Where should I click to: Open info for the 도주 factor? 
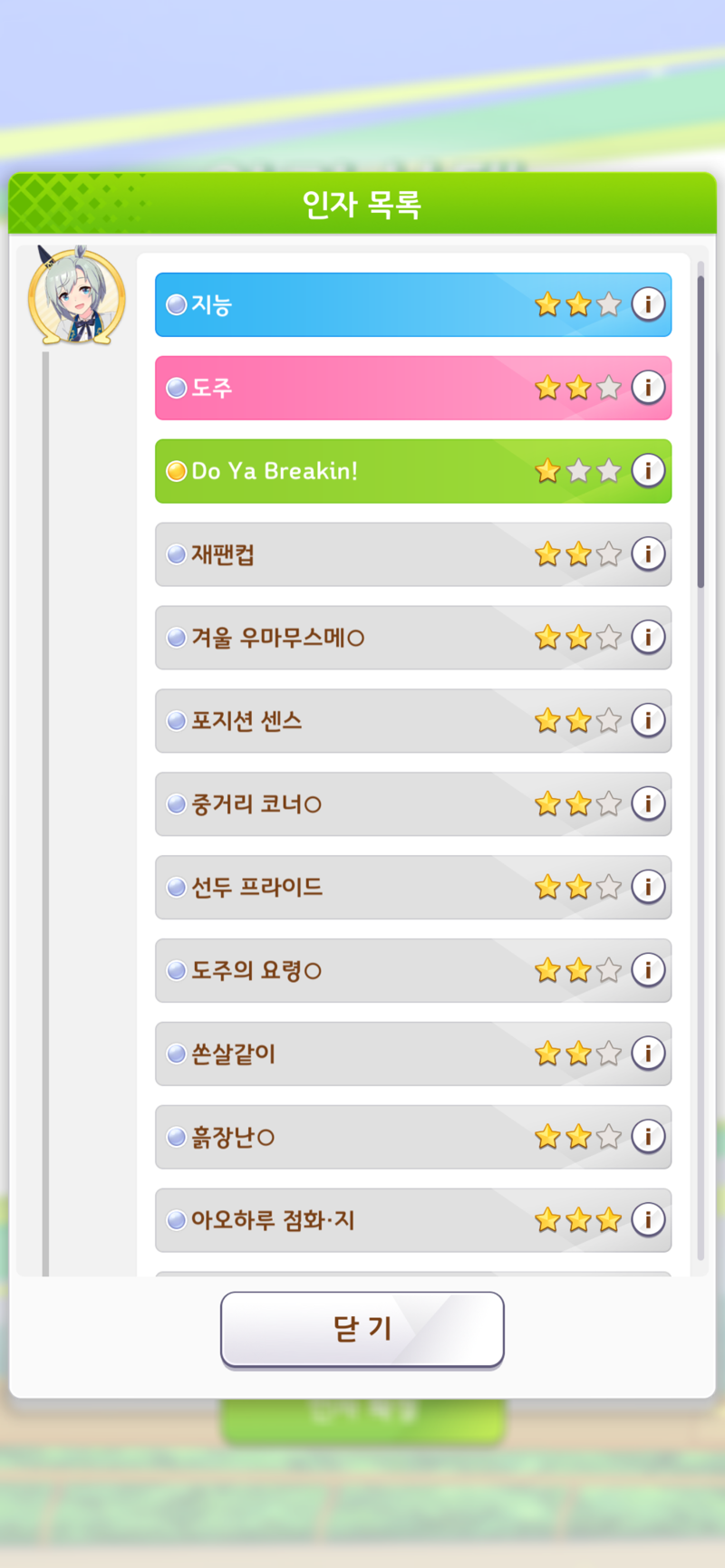(648, 388)
